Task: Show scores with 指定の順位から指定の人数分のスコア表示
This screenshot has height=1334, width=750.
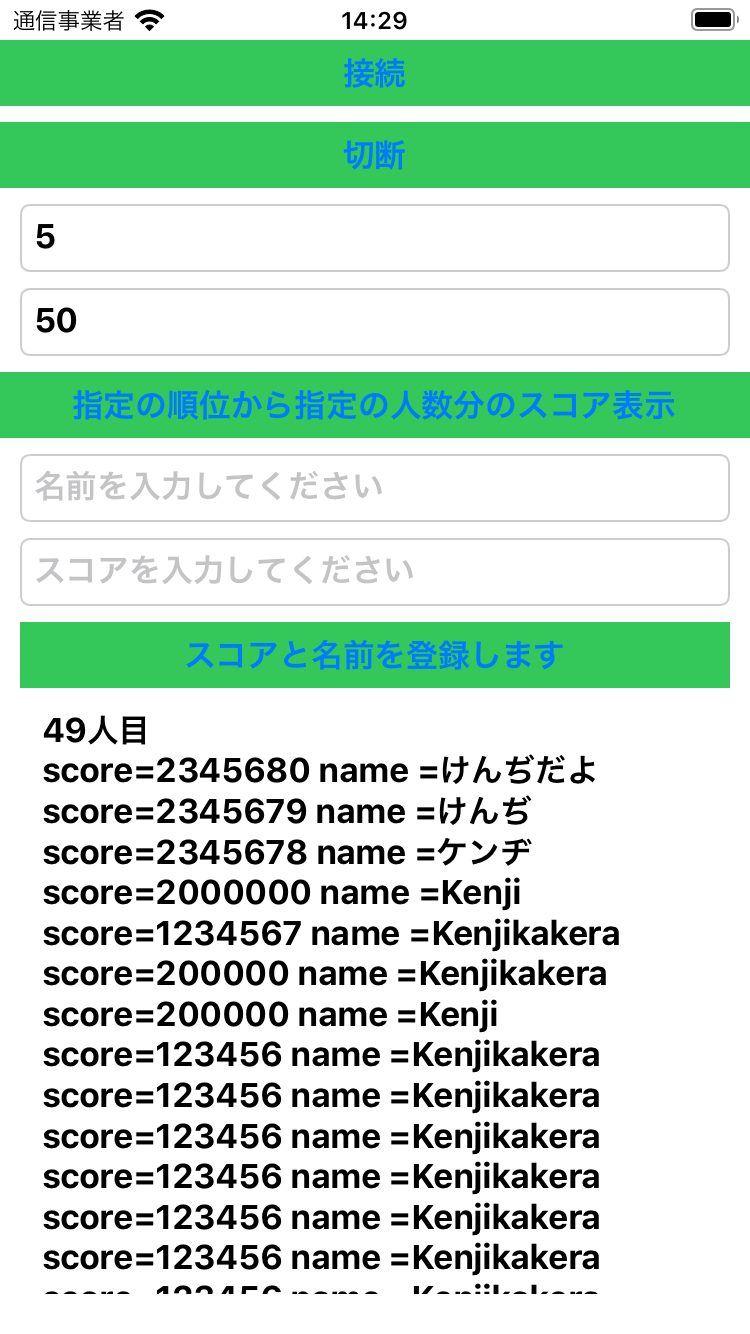Action: tap(375, 405)
